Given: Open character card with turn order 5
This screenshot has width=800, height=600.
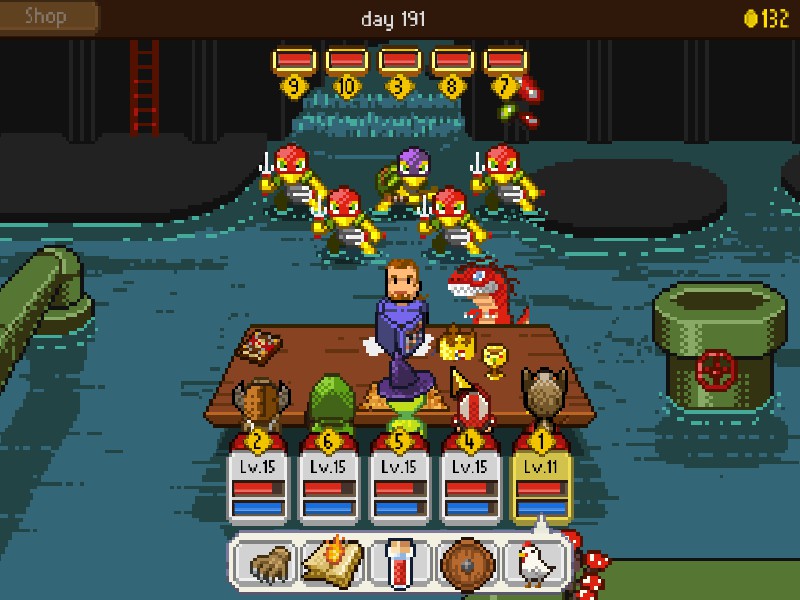Looking at the screenshot, I should pyautogui.click(x=400, y=484).
